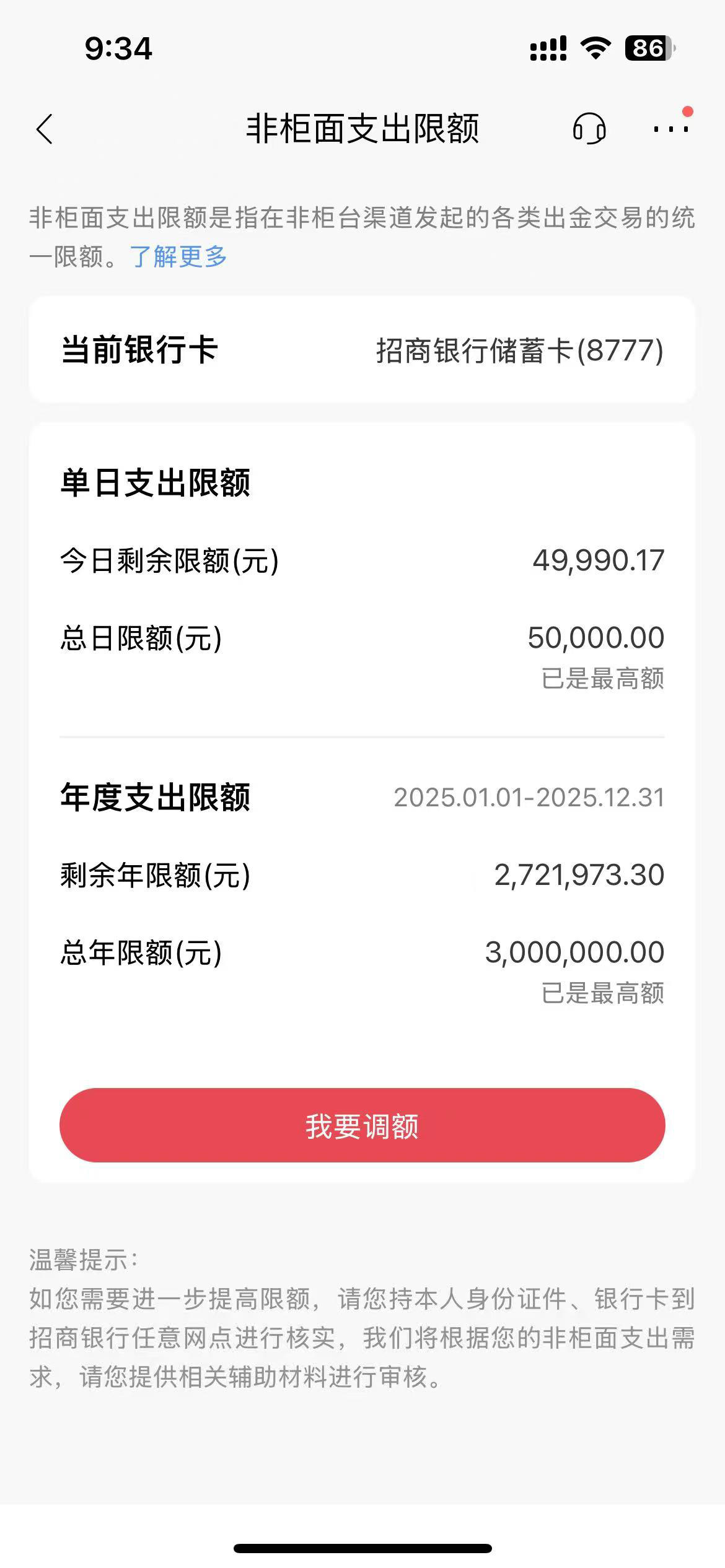The width and height of the screenshot is (725, 1568).
Task: Open customer service headset icon
Action: [589, 129]
